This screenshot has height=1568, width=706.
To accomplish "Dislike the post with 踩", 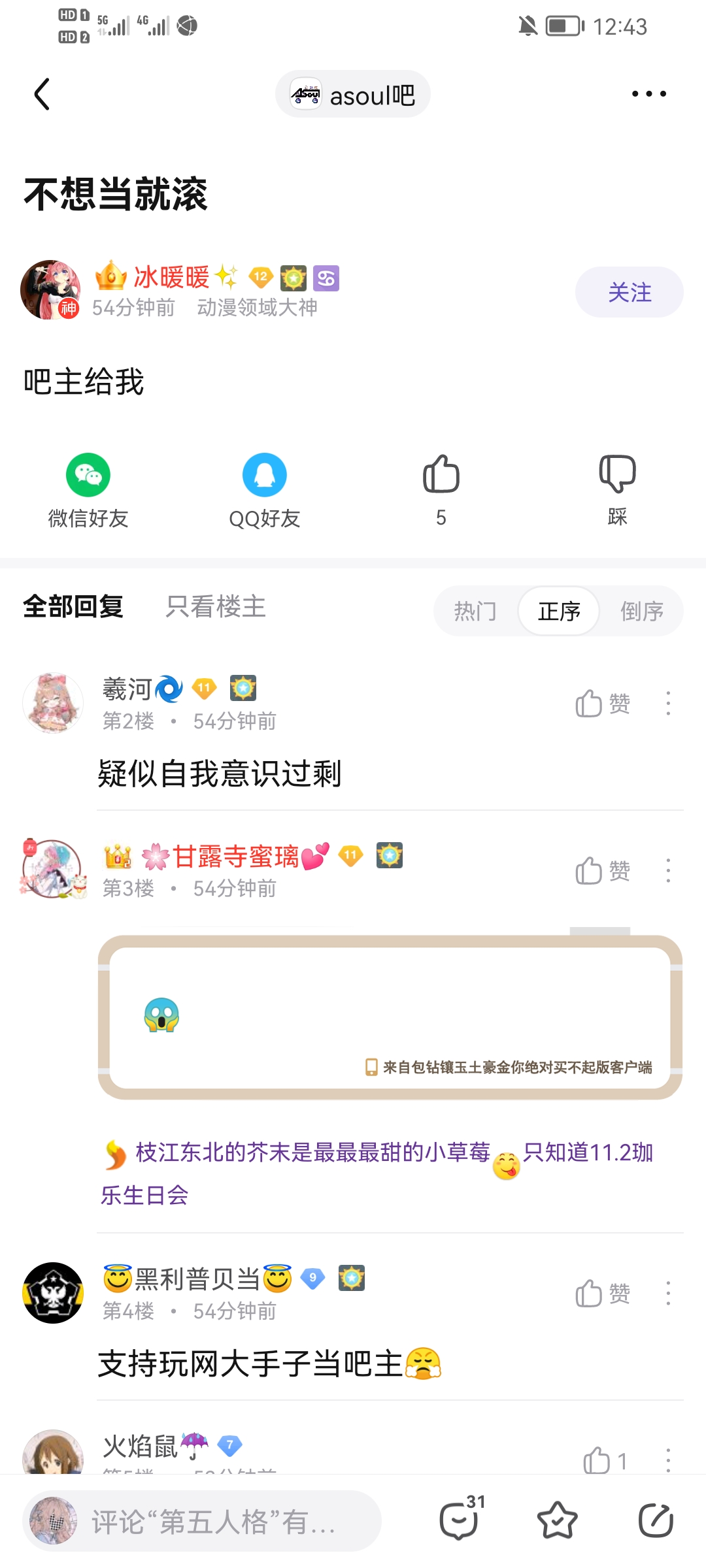I will click(x=618, y=490).
